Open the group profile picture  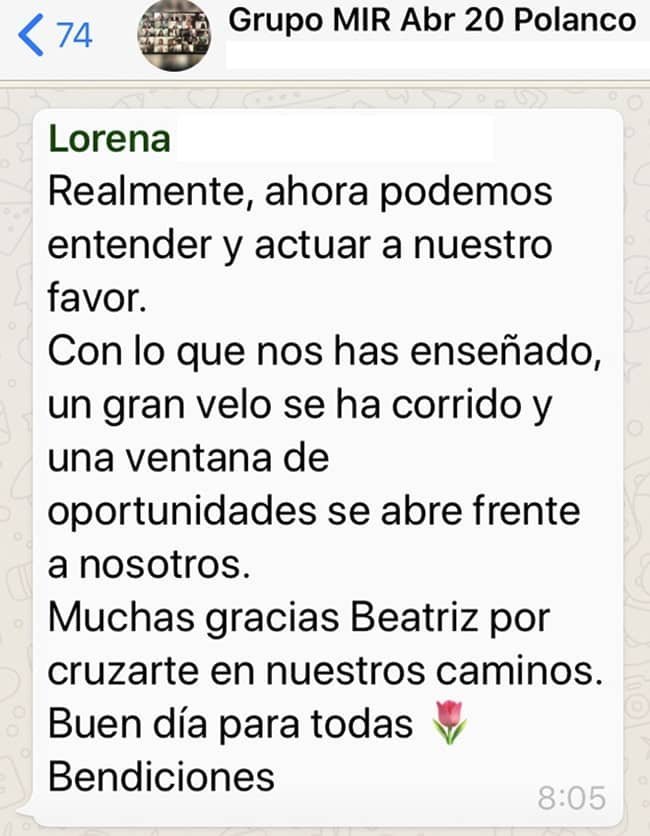tap(173, 35)
